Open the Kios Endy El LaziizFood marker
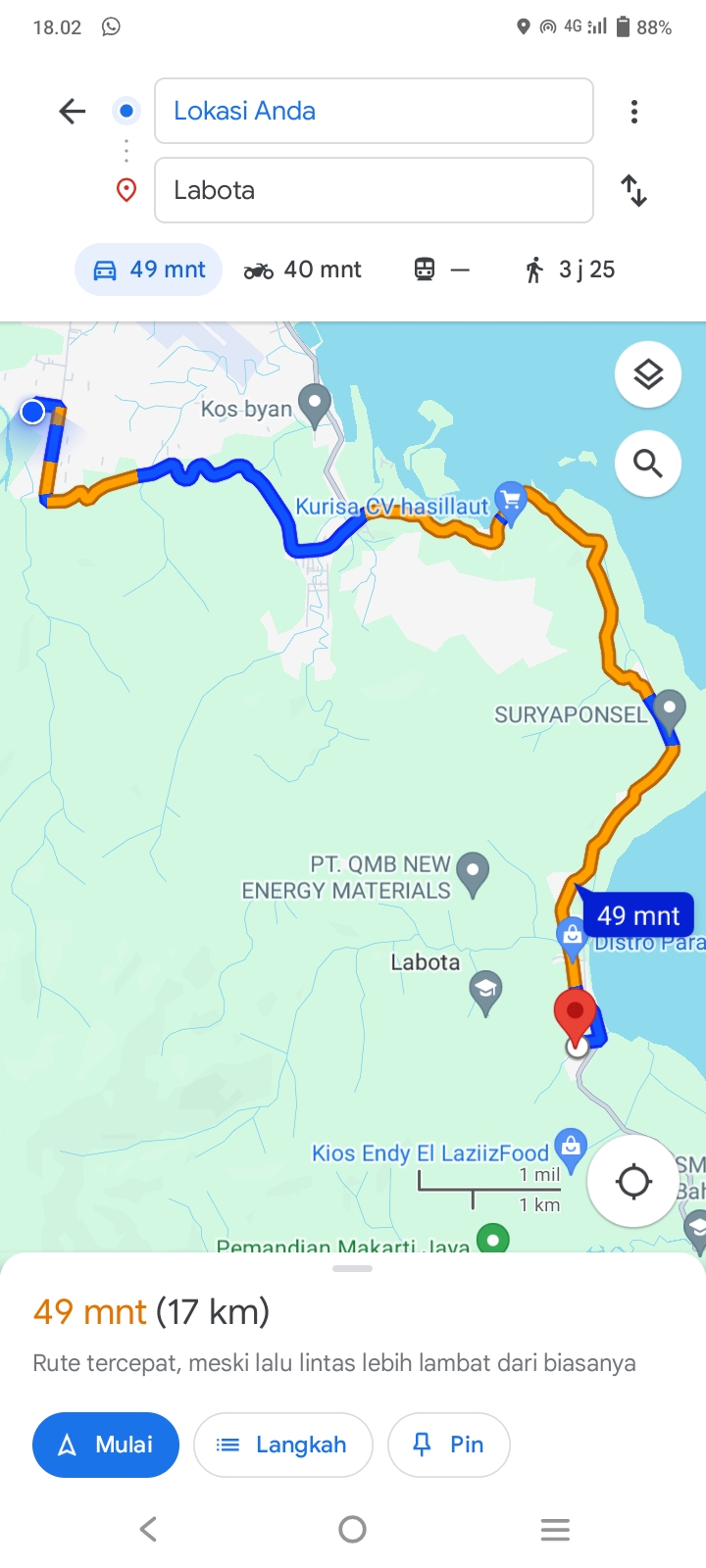 [570, 1145]
